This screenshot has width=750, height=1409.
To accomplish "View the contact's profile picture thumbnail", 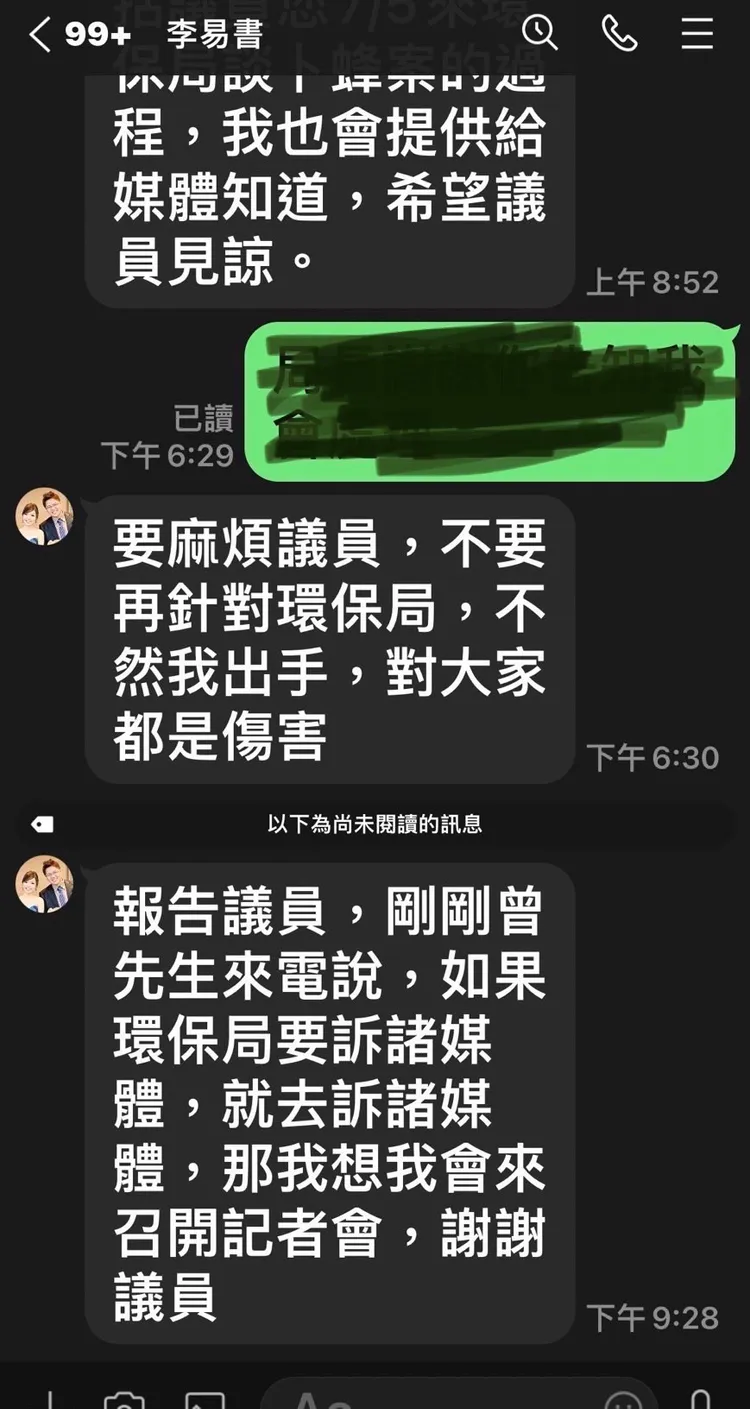I will 44,519.
